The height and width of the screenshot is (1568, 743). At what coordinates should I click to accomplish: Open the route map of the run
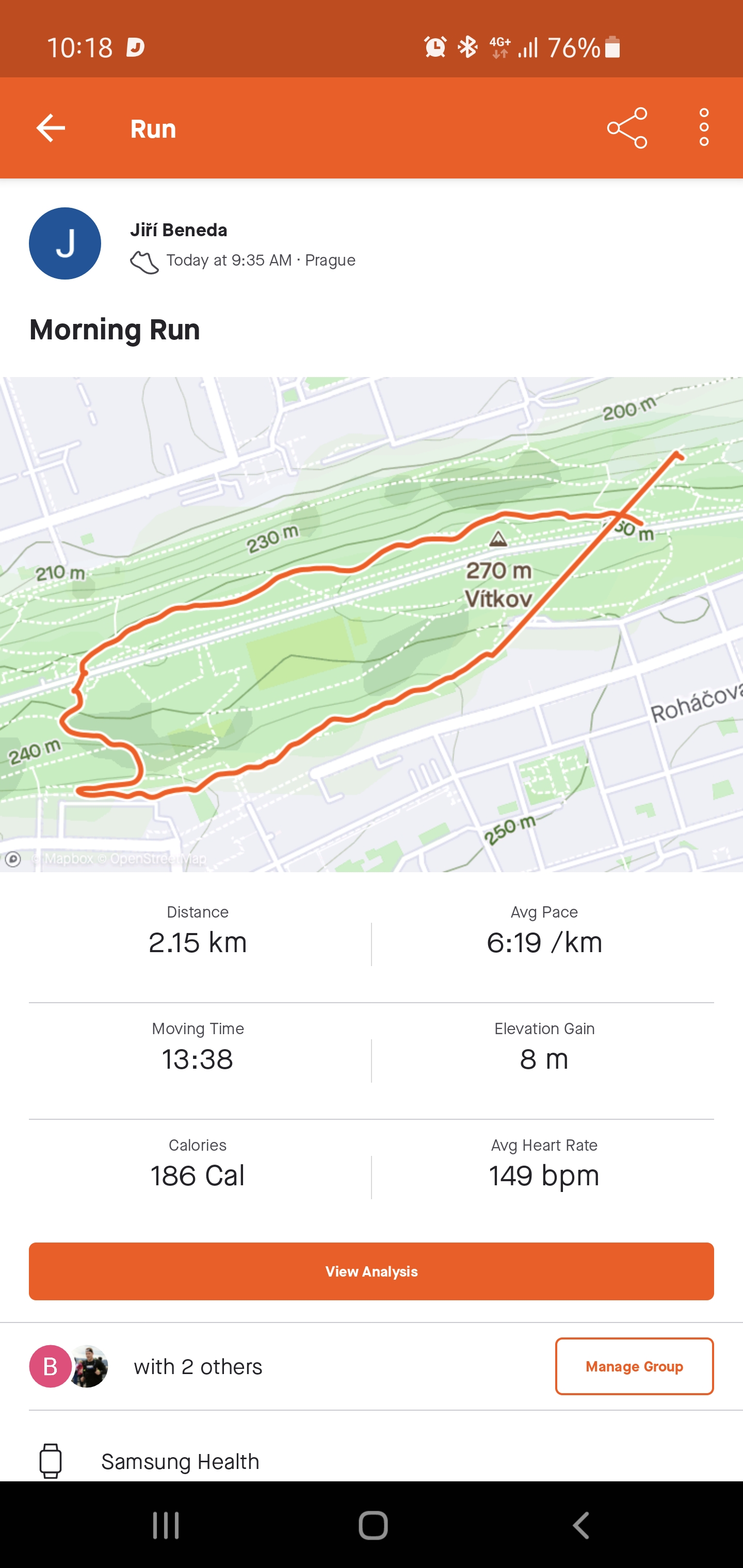click(372, 625)
